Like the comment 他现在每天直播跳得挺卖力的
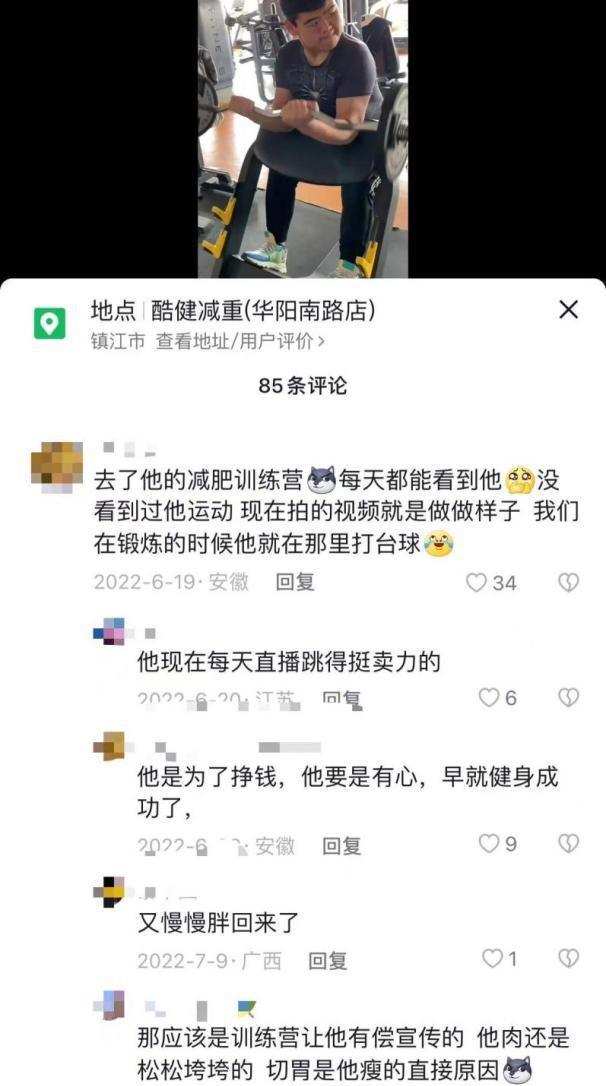606x1086 pixels. tap(489, 698)
